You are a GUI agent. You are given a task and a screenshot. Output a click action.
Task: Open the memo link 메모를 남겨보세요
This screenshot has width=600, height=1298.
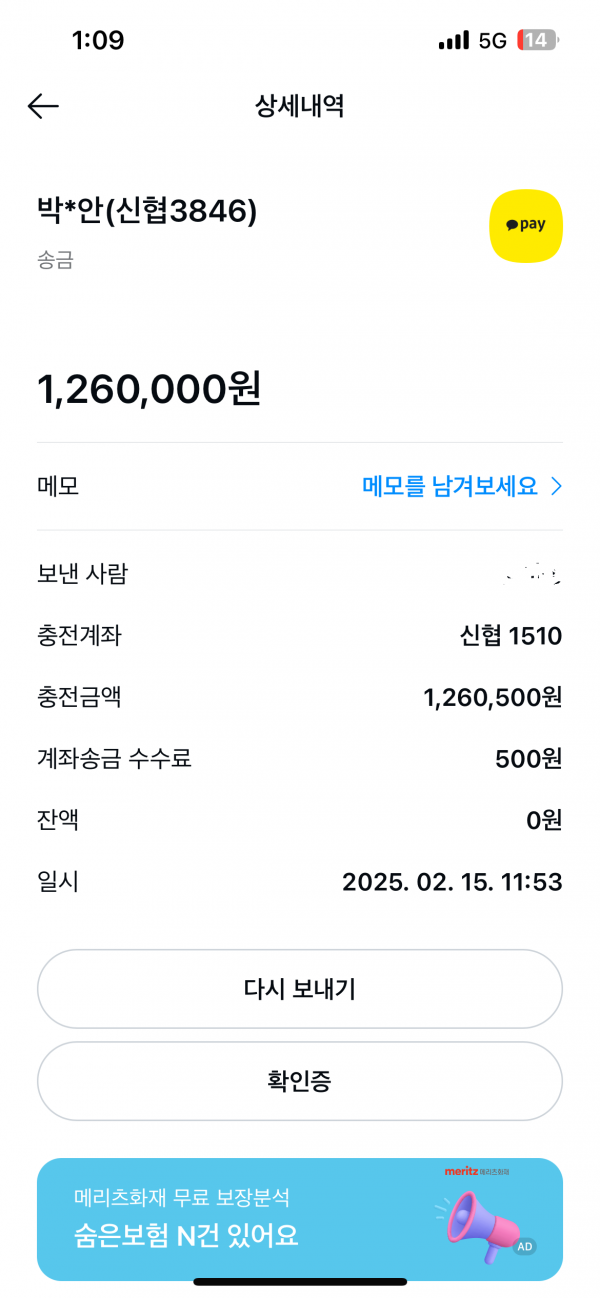[x=462, y=487]
